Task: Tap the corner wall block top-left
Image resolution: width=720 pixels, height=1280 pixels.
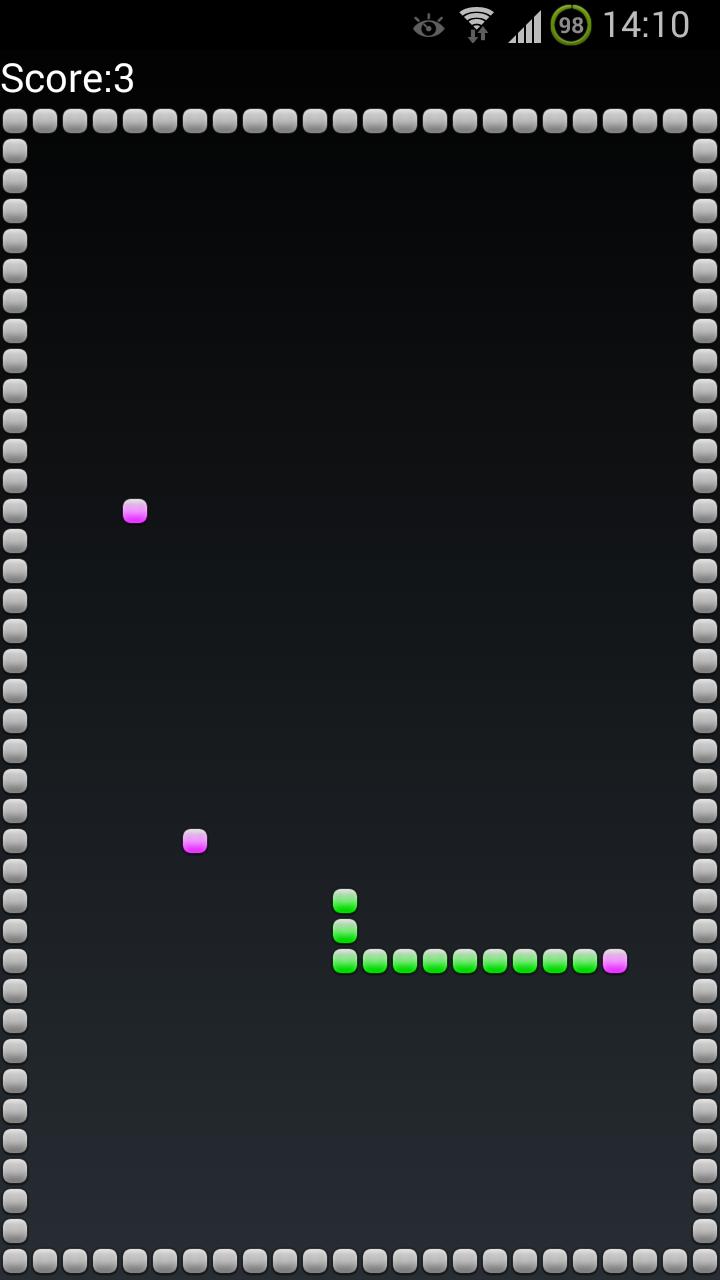Action: click(14, 120)
